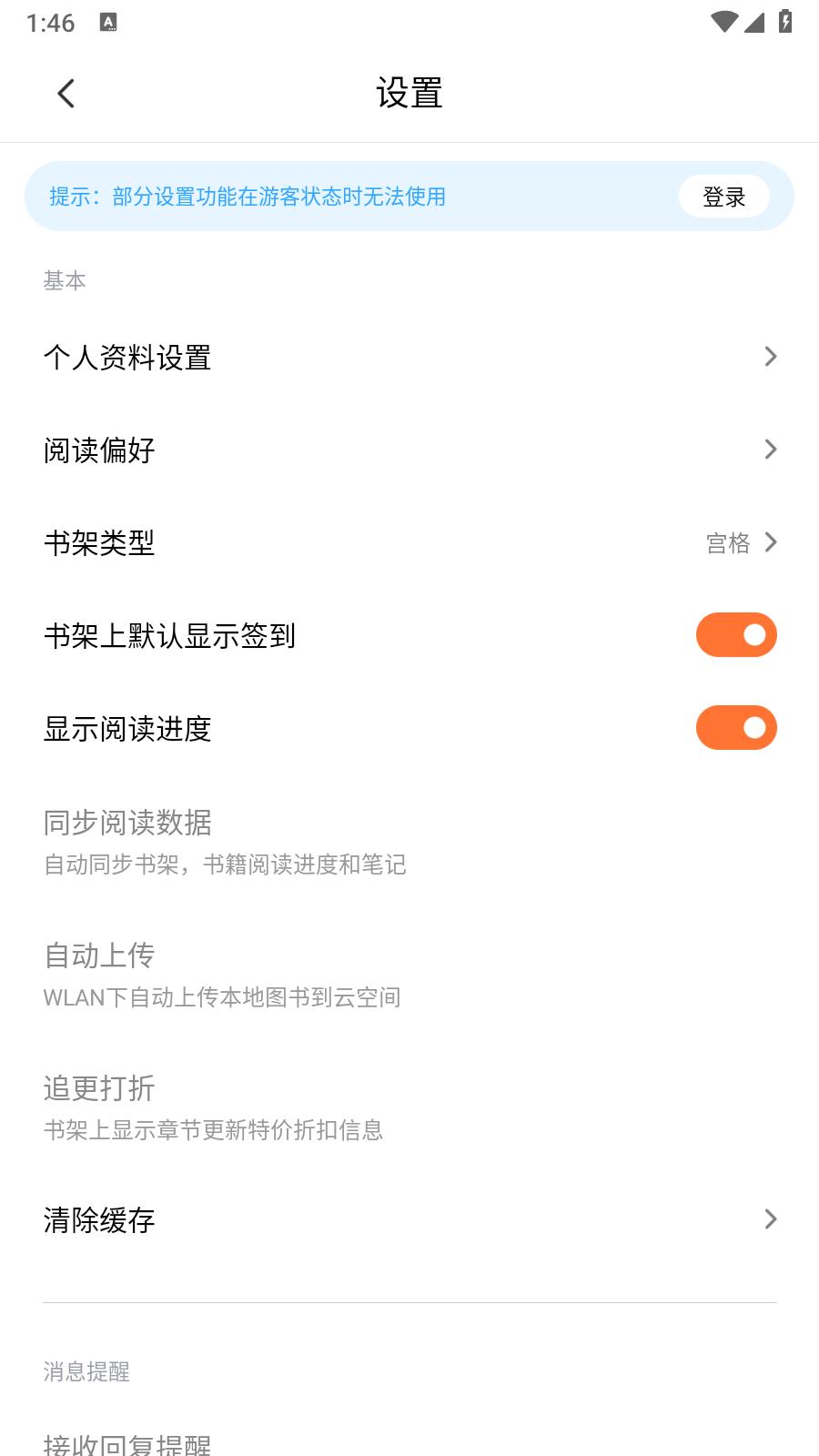Select the 基本 section header
819x1456 pixels.
coord(63,281)
